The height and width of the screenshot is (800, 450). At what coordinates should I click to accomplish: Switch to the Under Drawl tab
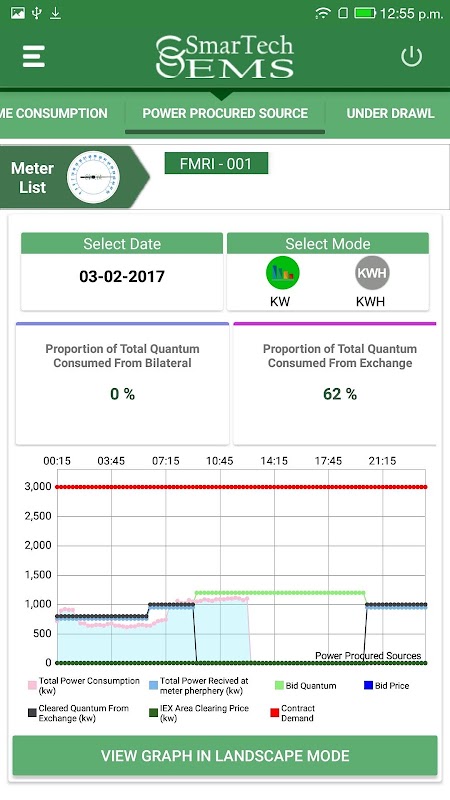pyautogui.click(x=390, y=113)
